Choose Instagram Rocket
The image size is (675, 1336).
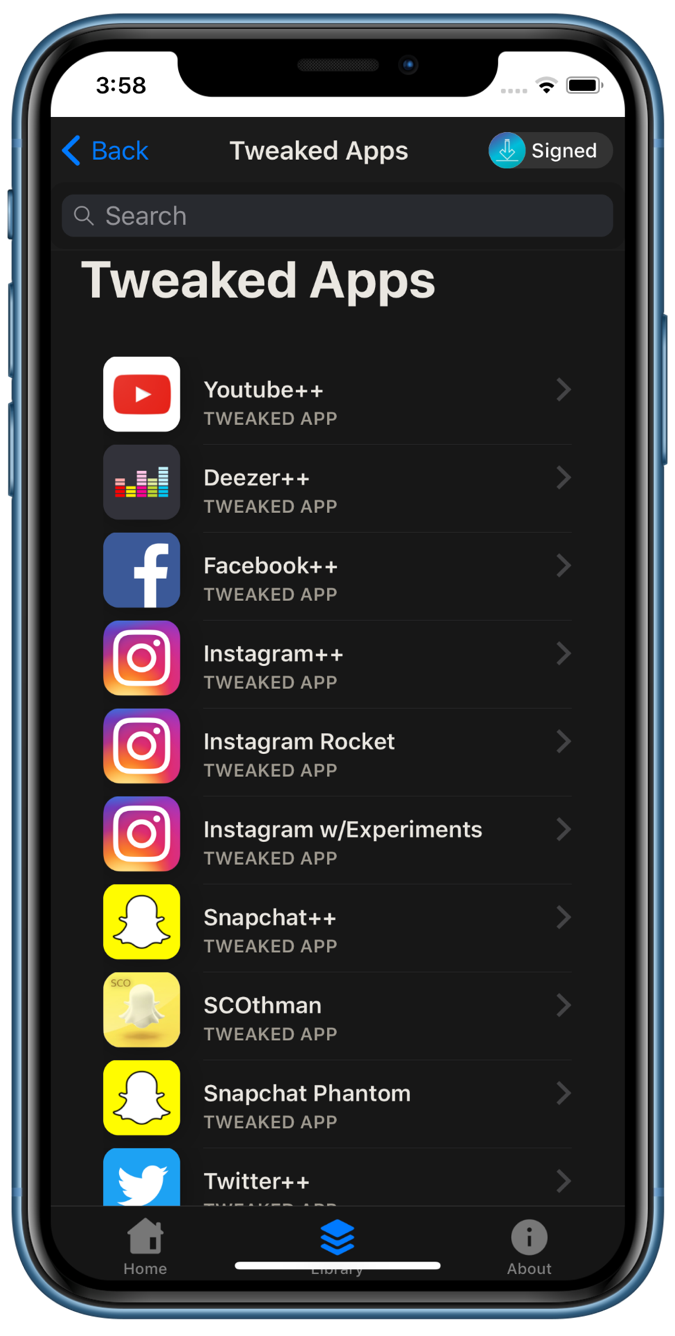[337, 747]
